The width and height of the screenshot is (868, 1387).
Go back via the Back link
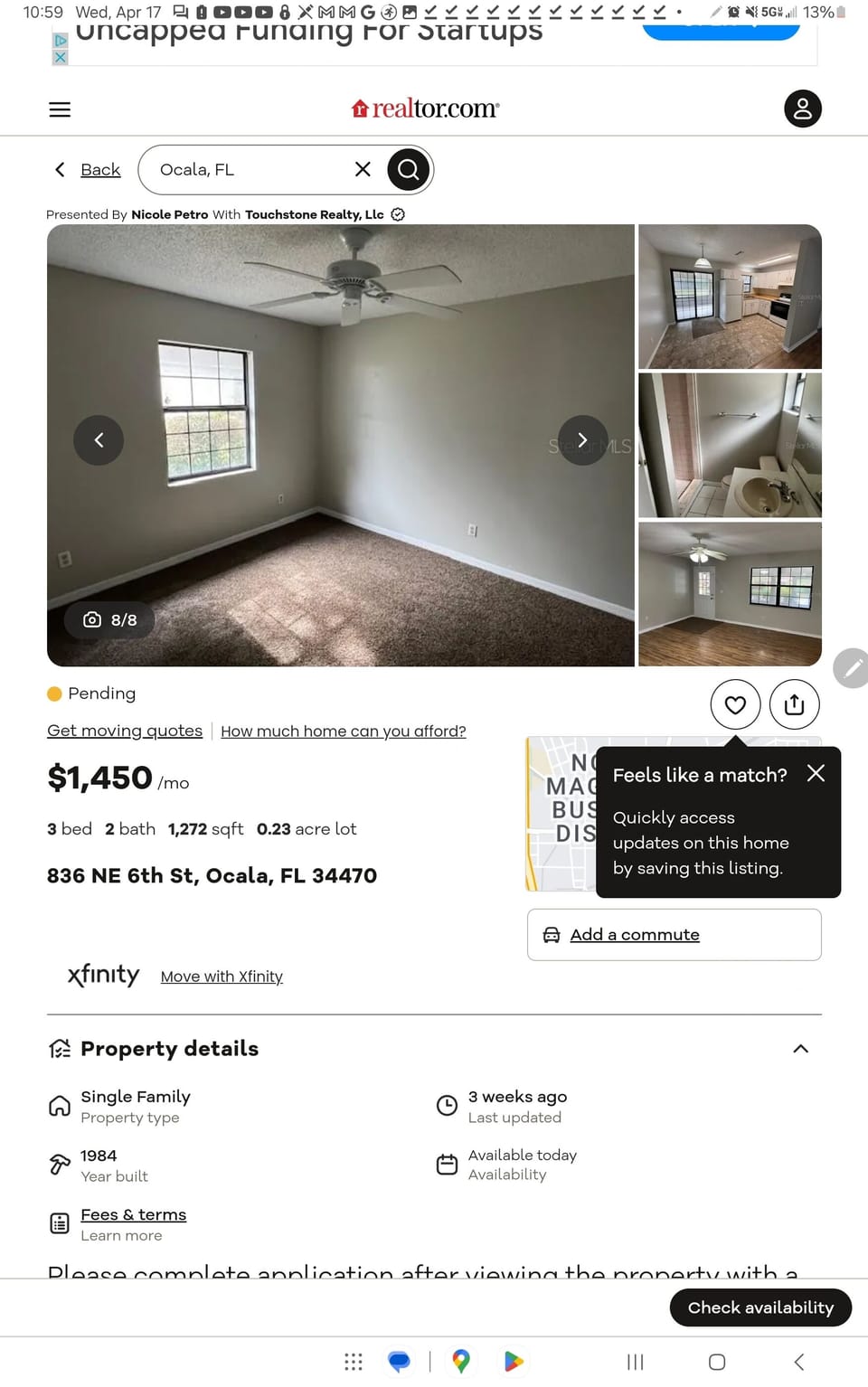99,170
